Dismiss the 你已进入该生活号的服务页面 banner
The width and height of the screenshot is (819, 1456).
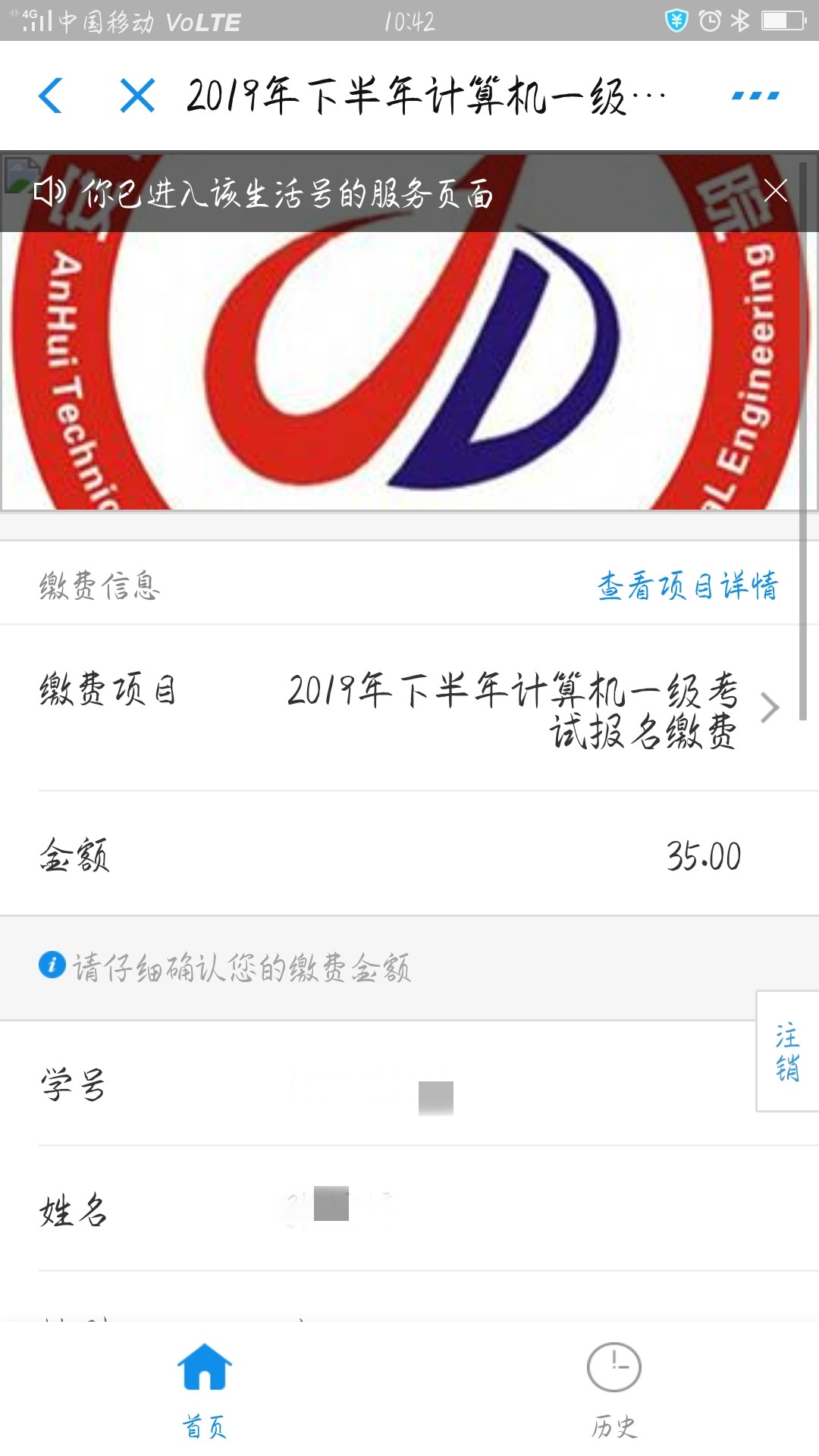tap(776, 191)
